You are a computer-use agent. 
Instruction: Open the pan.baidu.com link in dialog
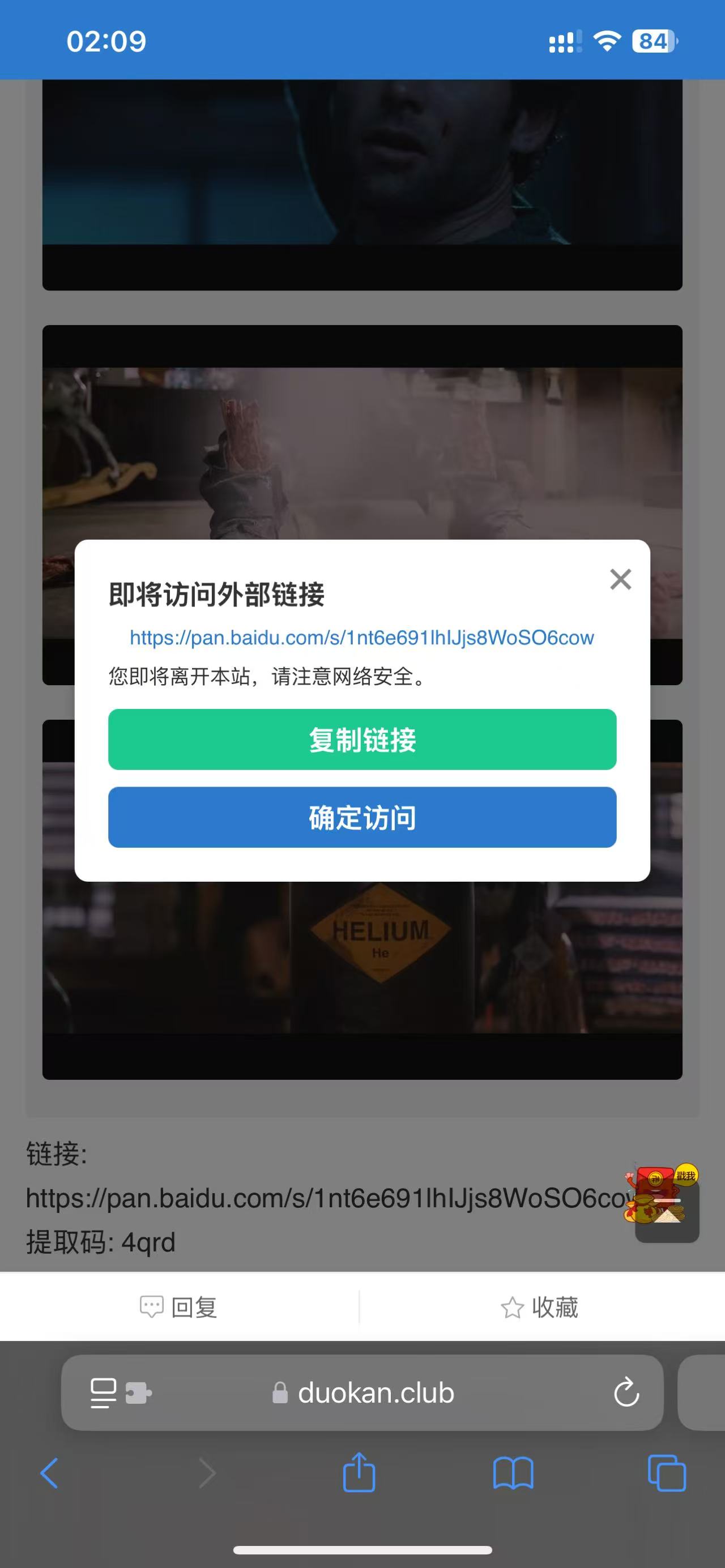coord(361,637)
